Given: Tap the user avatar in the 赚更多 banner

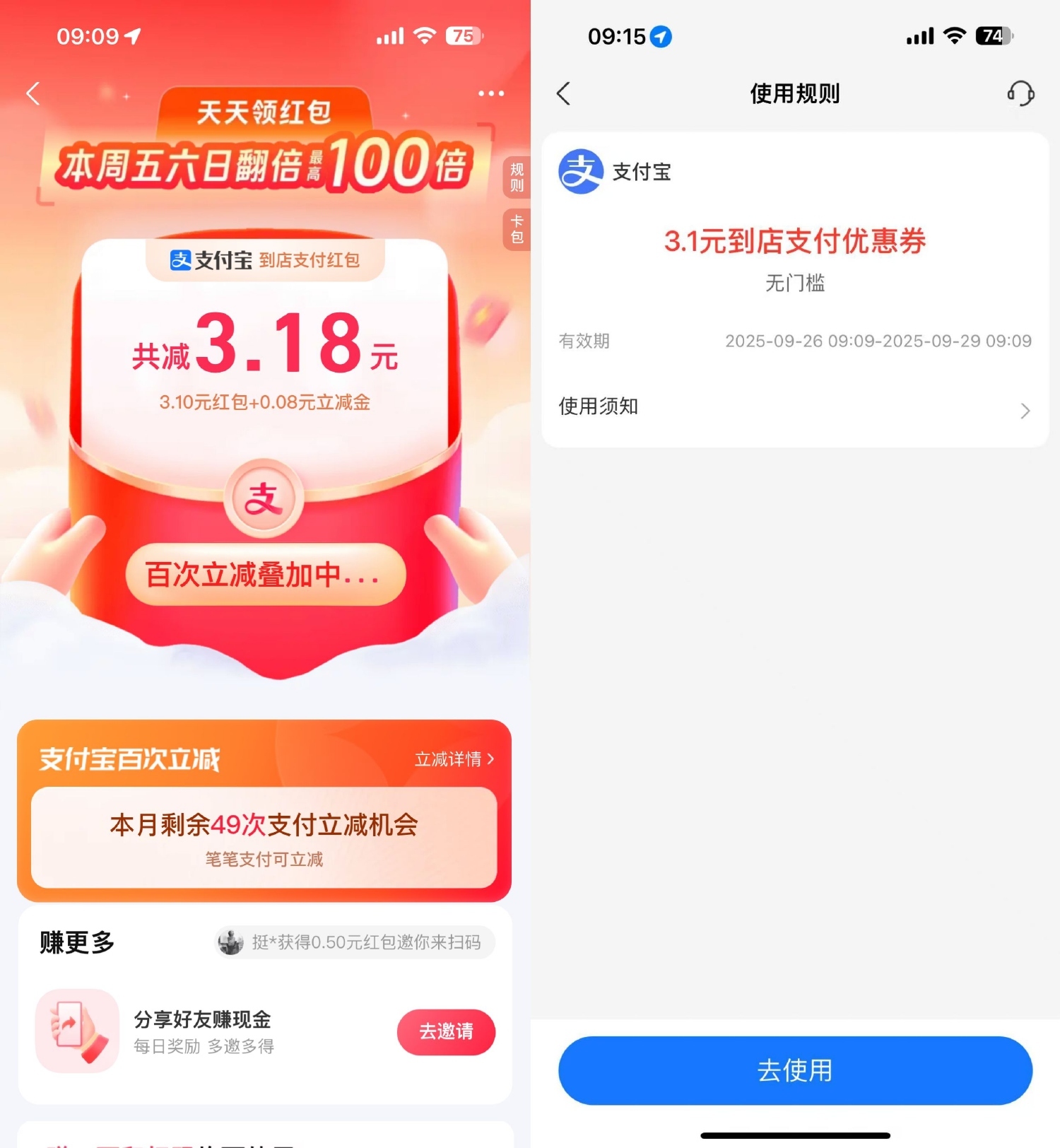Looking at the screenshot, I should [x=230, y=942].
